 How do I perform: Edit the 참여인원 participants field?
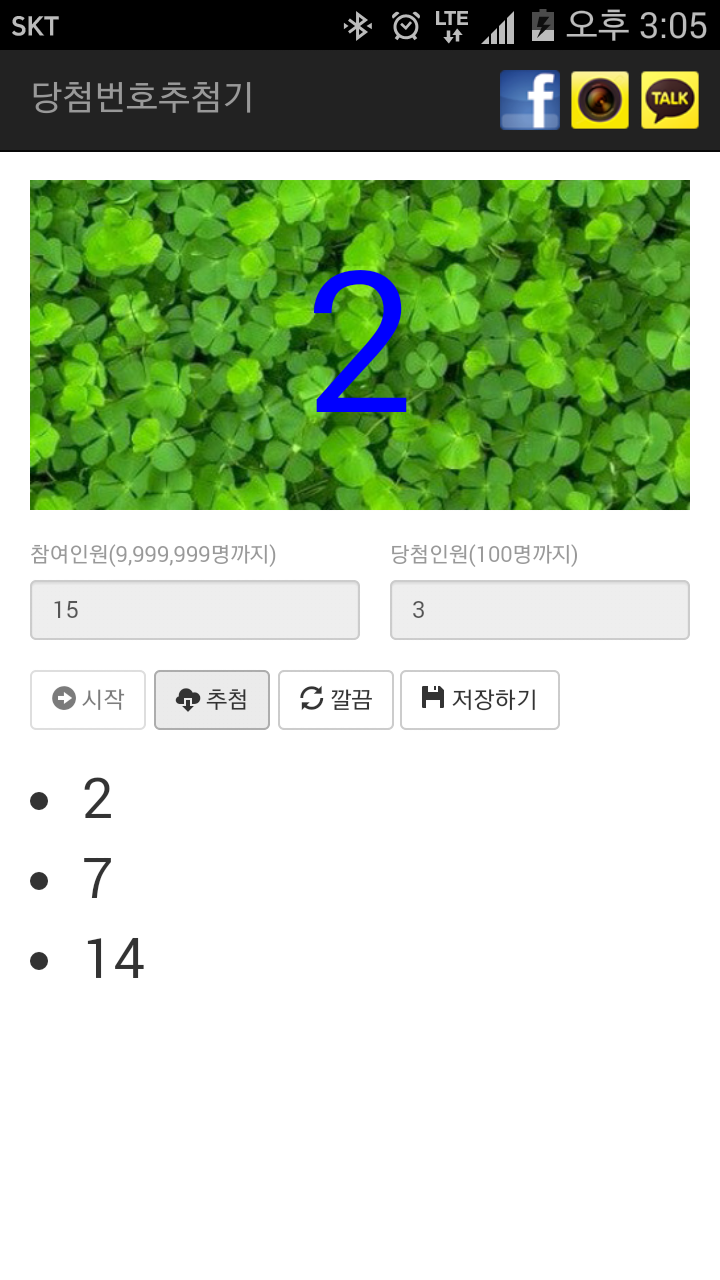[195, 610]
